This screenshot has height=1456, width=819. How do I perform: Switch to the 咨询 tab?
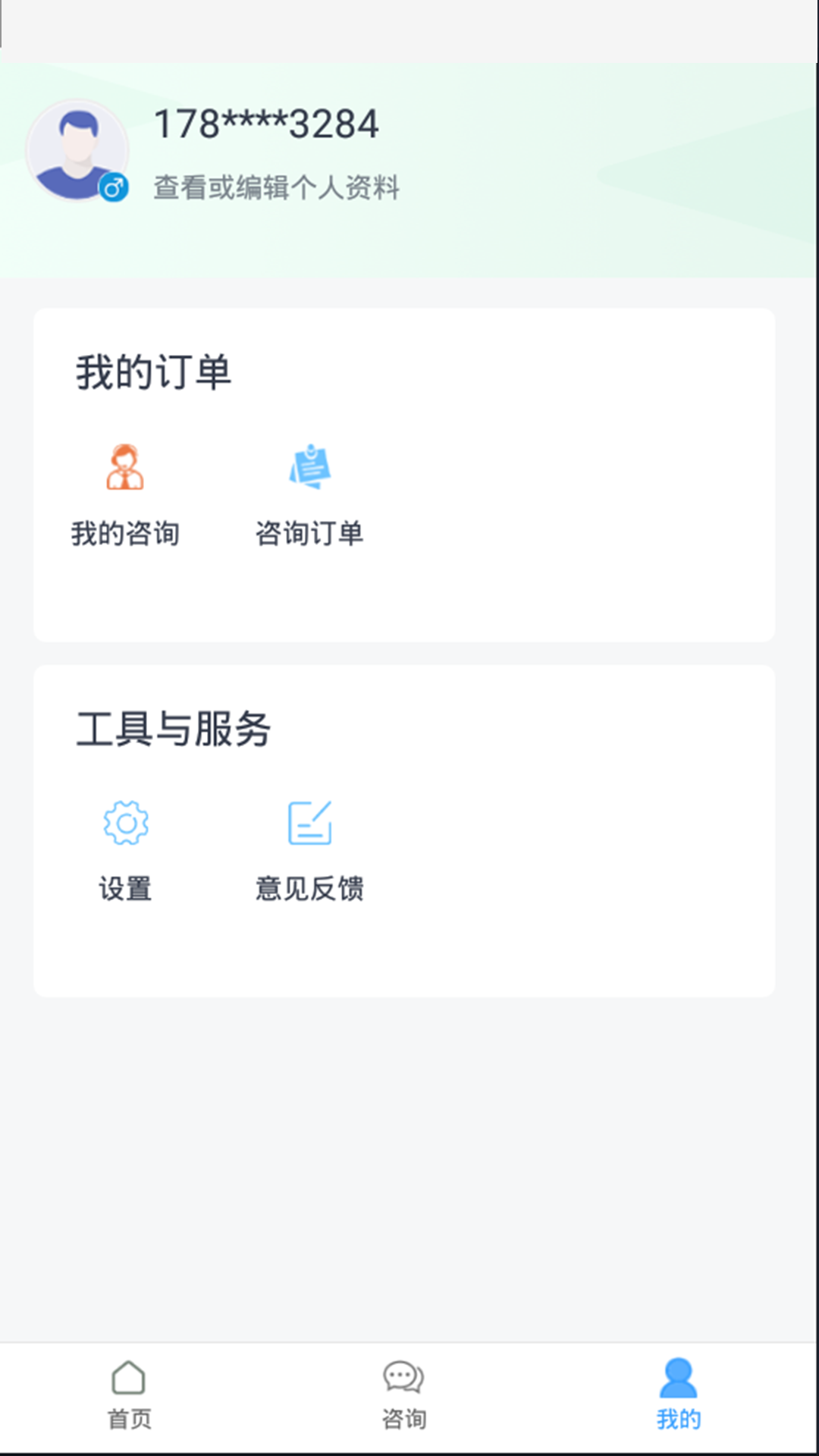click(x=404, y=1395)
